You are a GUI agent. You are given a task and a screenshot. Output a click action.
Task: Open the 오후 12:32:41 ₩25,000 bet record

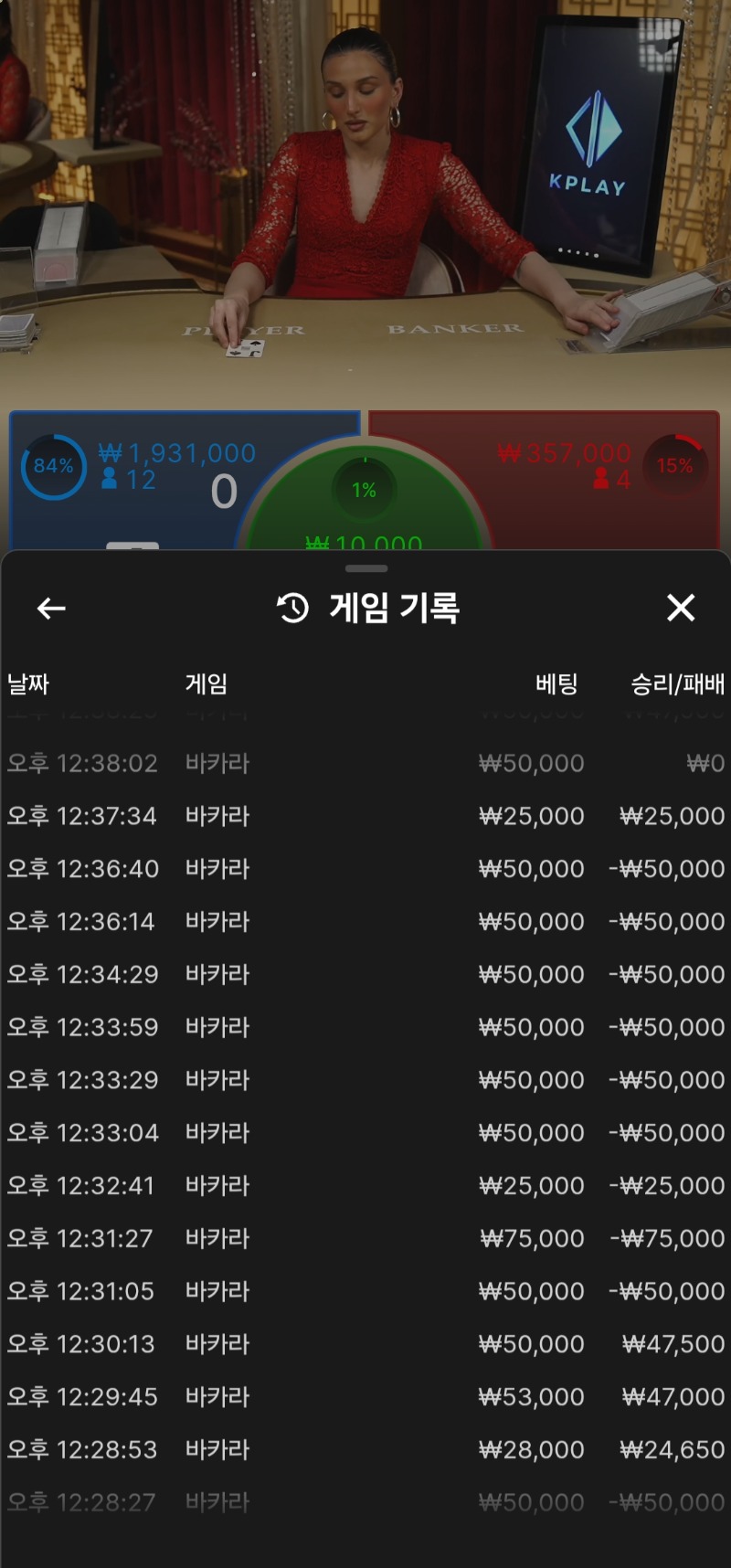click(365, 1186)
